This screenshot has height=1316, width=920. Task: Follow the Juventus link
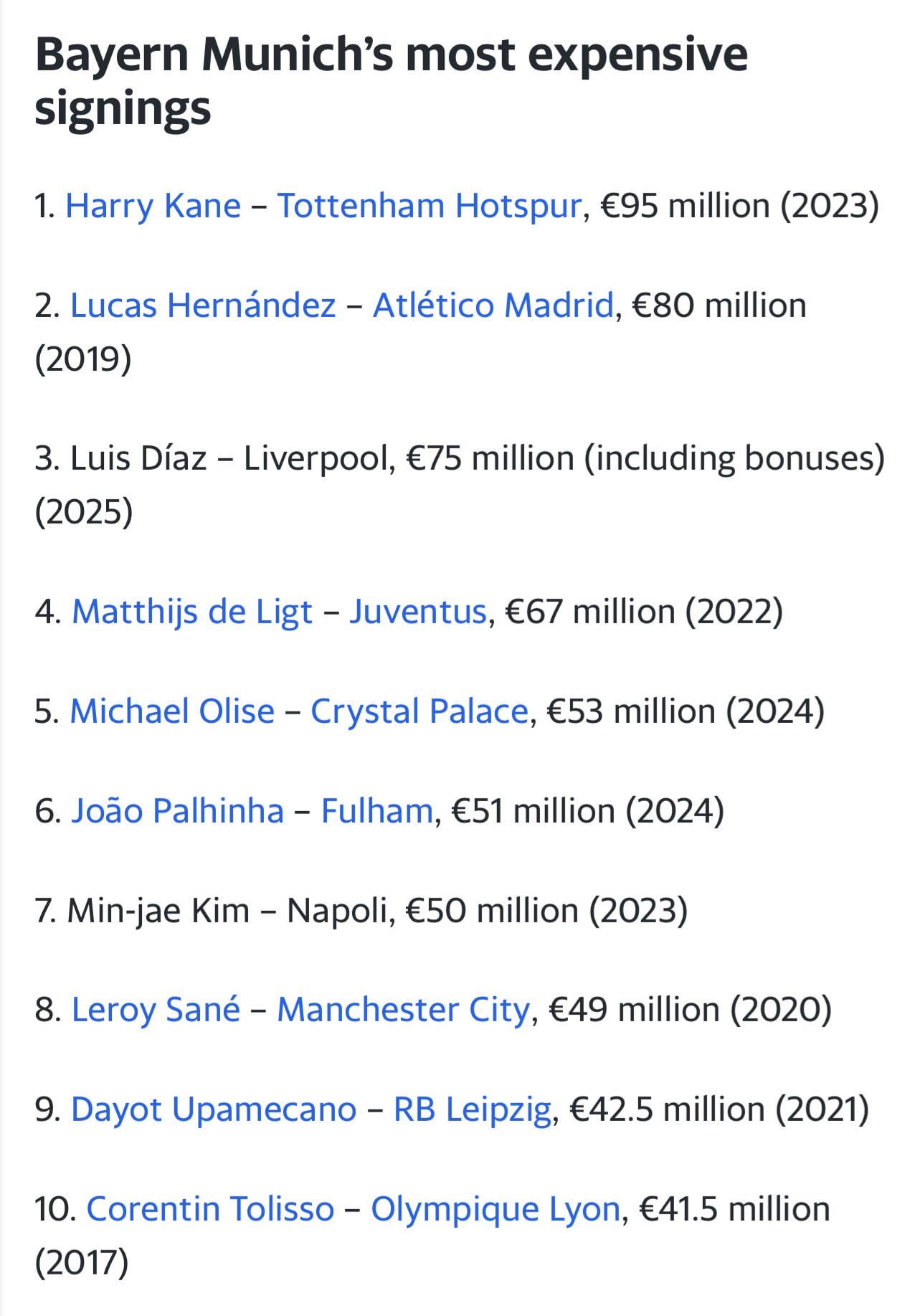(x=418, y=612)
